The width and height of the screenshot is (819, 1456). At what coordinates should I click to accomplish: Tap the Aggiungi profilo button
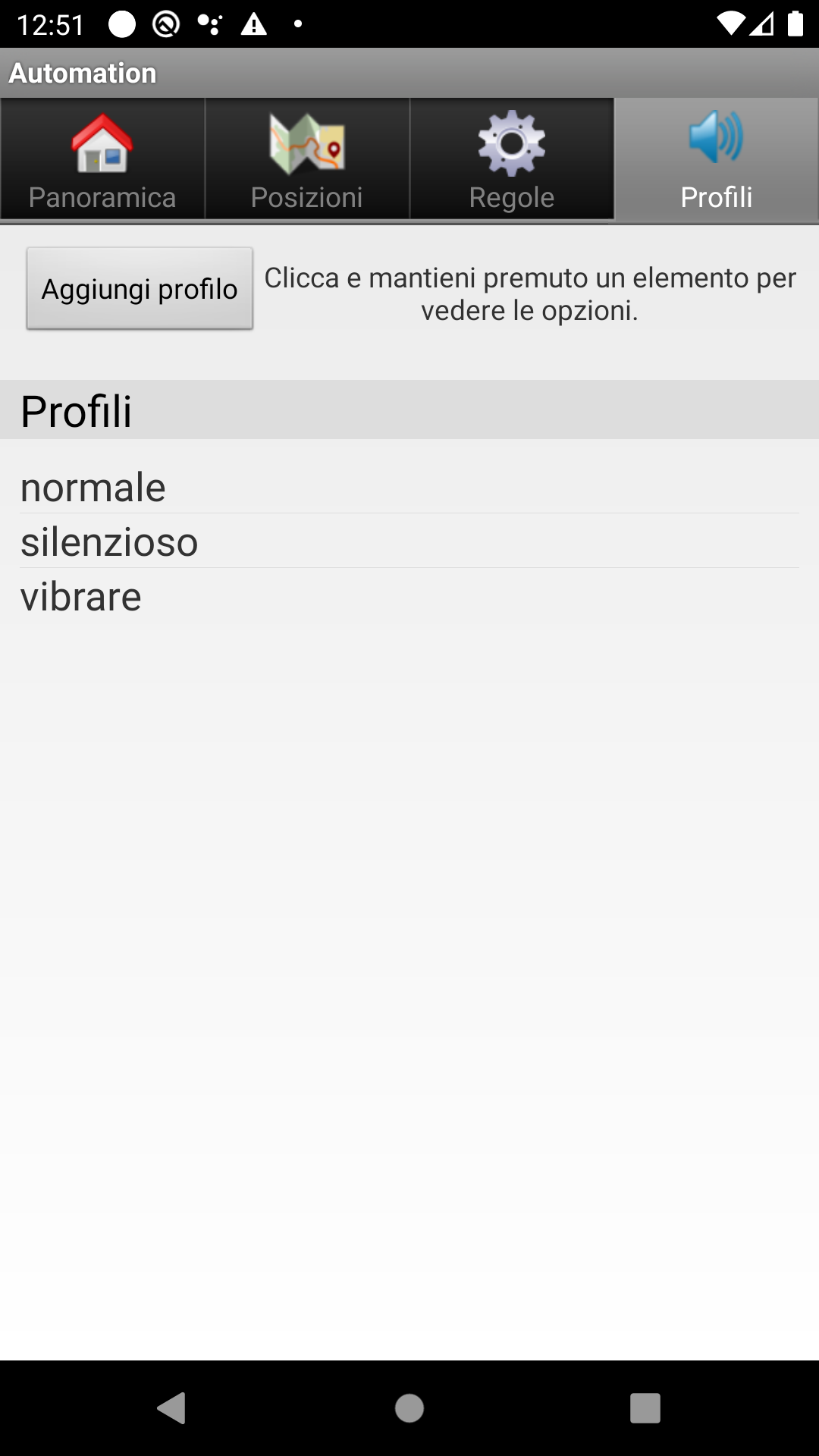[x=140, y=289]
